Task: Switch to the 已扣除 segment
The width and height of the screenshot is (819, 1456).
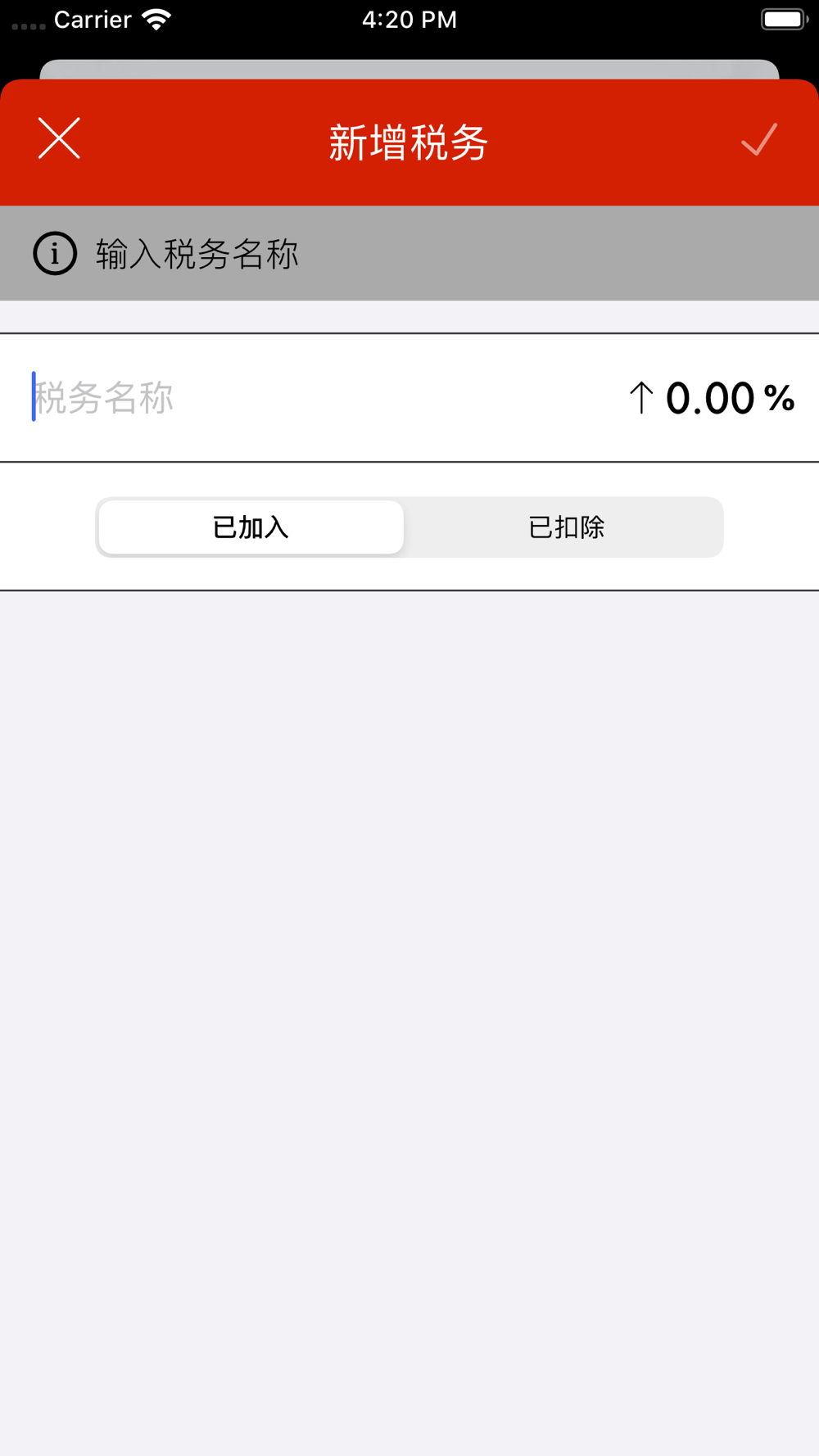Action: click(x=566, y=527)
